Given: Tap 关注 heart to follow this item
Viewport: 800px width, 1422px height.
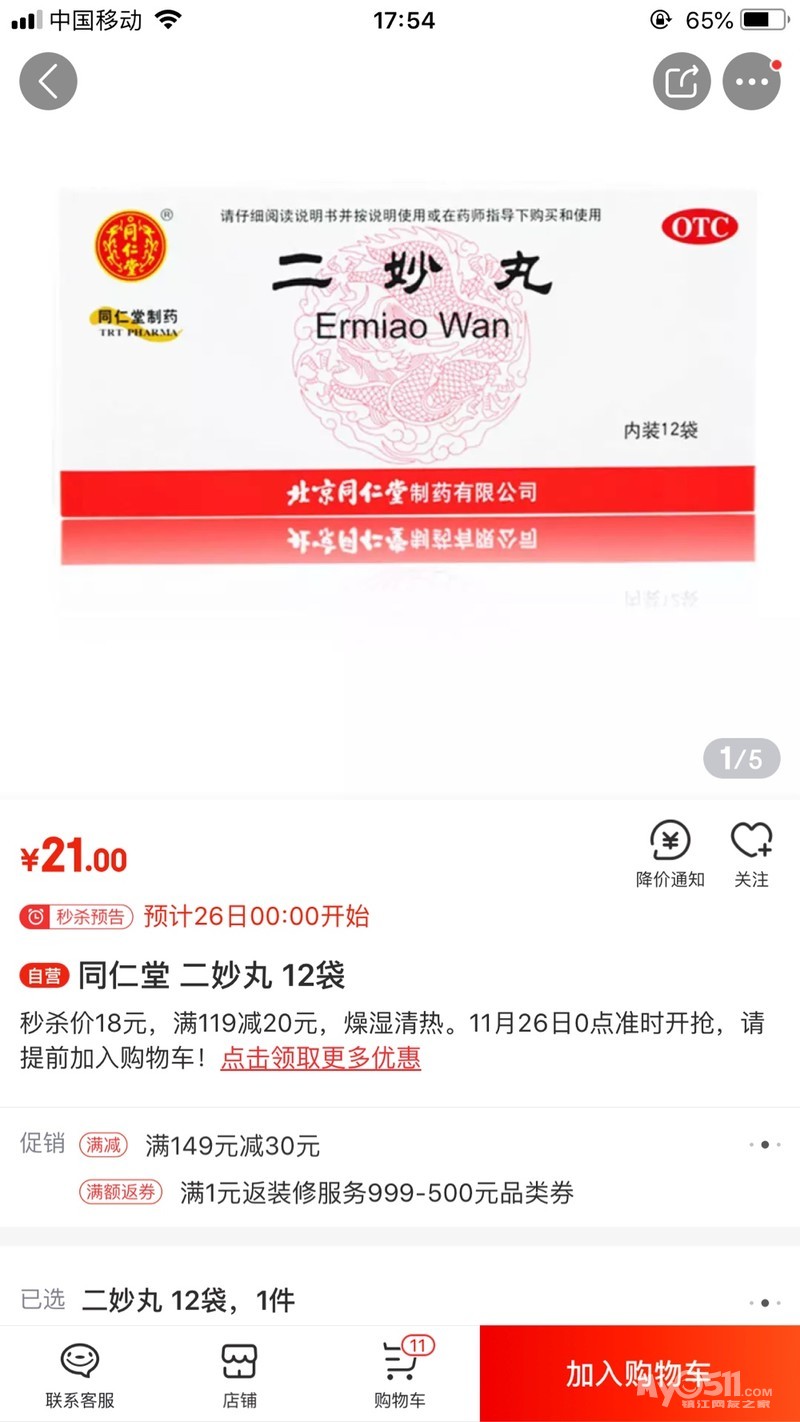Looking at the screenshot, I should 751,854.
